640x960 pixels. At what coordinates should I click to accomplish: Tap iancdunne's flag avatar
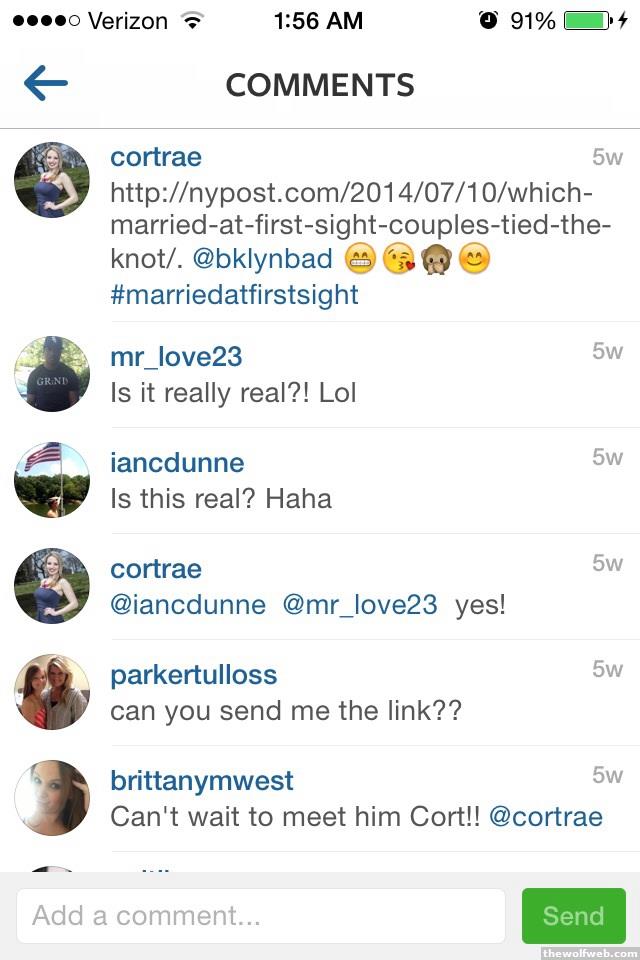point(52,480)
